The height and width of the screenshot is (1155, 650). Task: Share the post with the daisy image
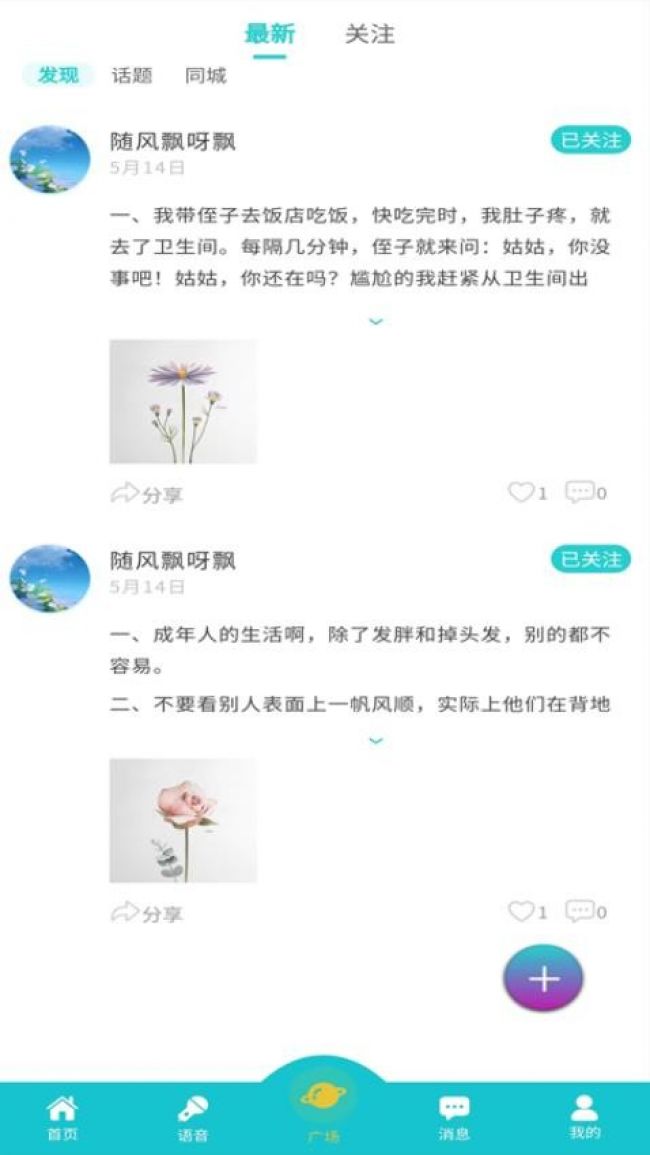(147, 494)
